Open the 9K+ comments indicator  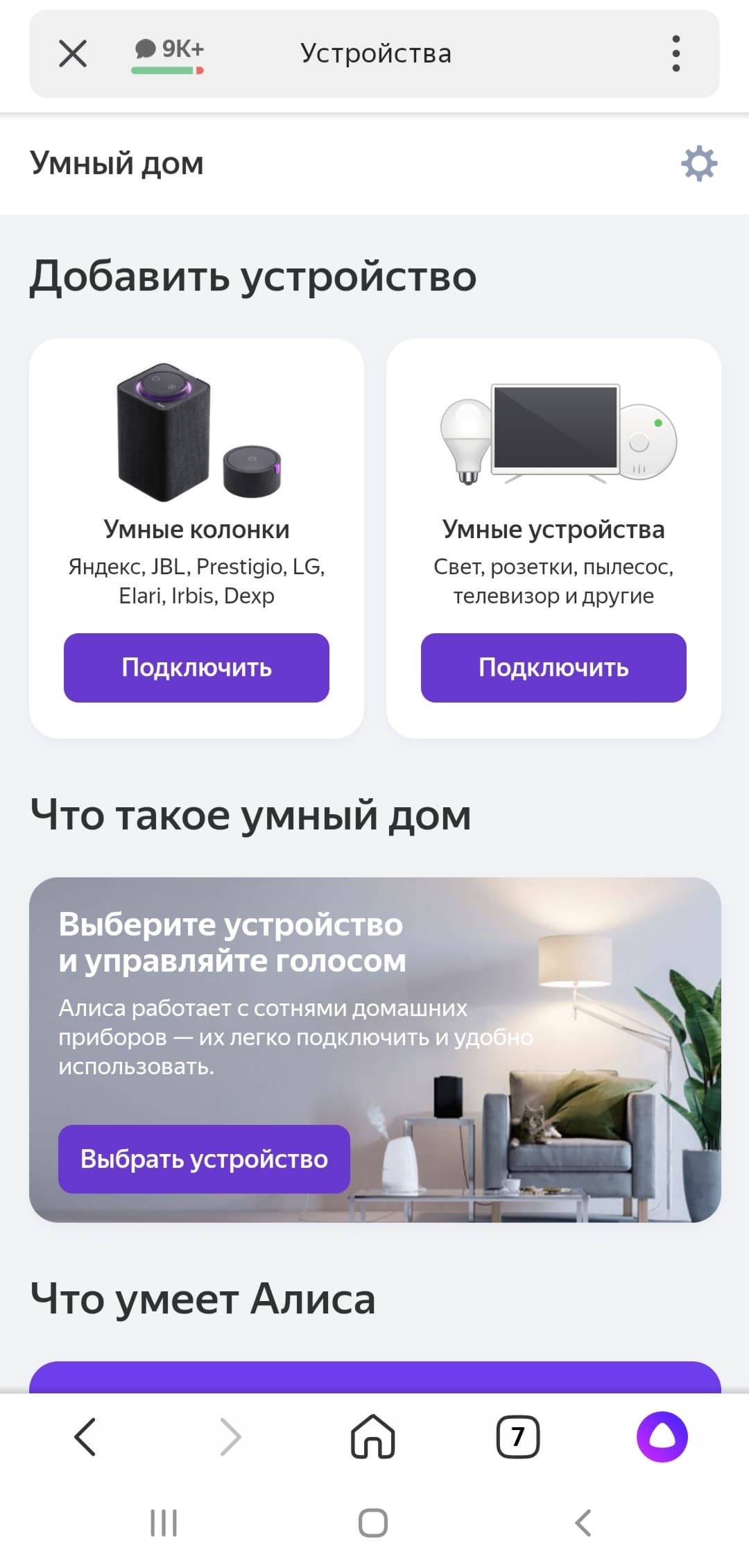(169, 53)
